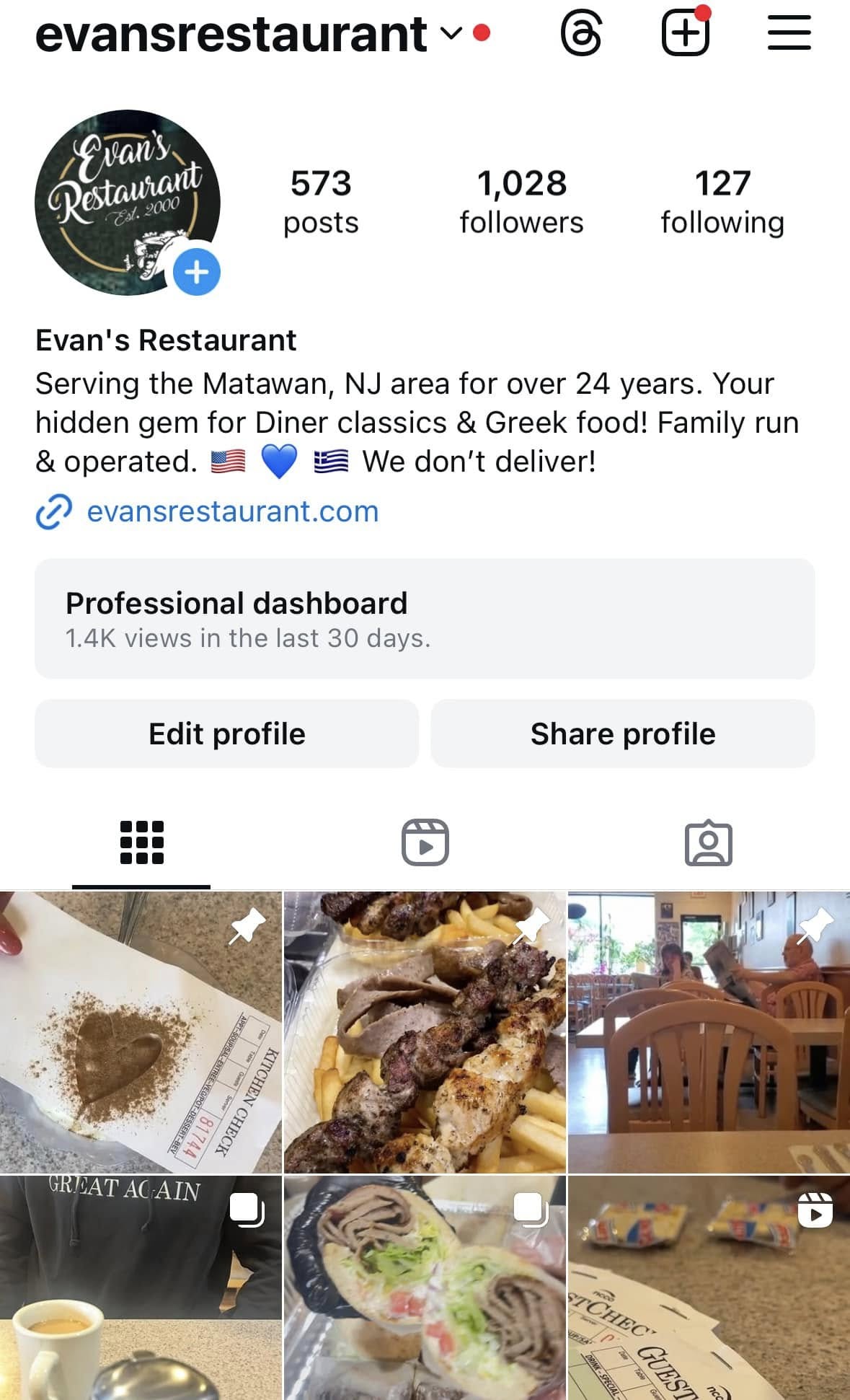Switch to the tagged photos tab

(708, 842)
